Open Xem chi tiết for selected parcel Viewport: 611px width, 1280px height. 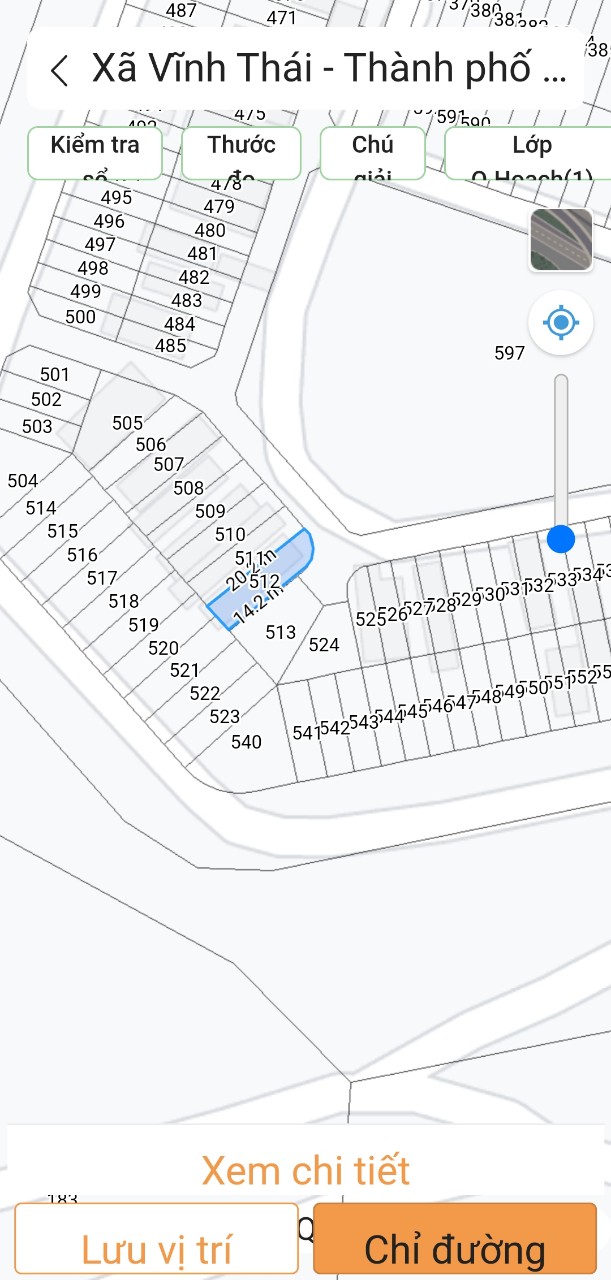tap(306, 1169)
